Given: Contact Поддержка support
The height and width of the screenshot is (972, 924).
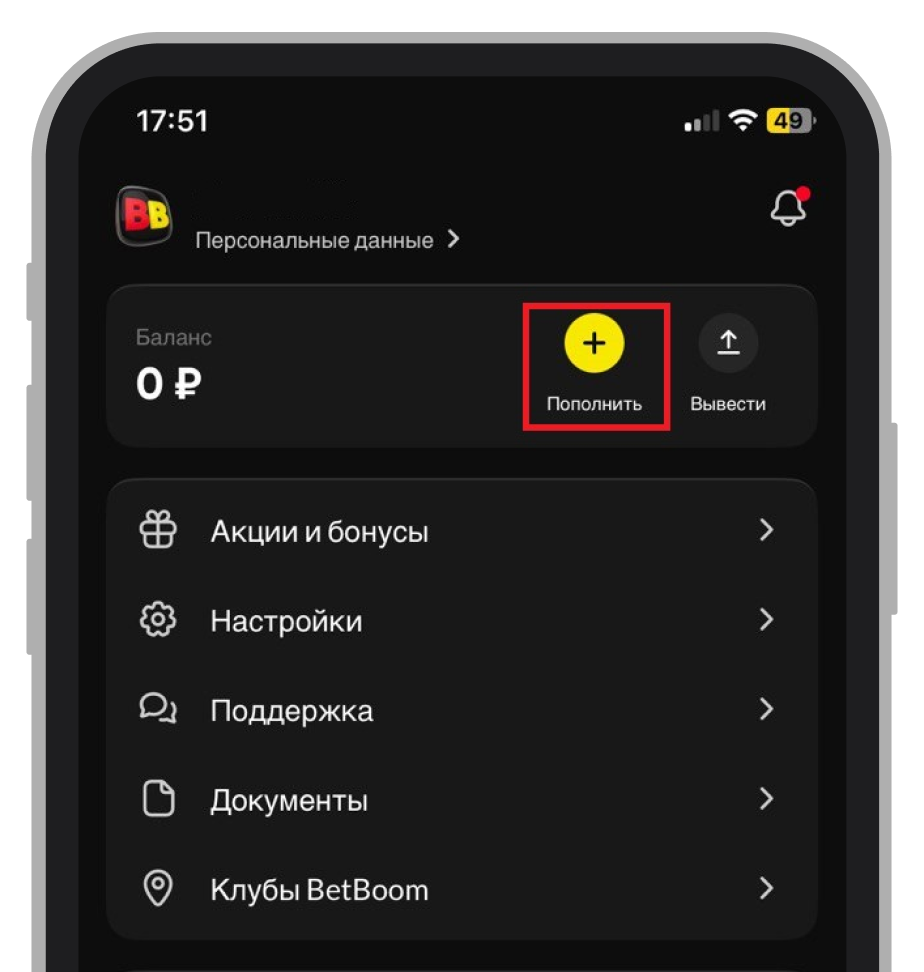Looking at the screenshot, I should [460, 711].
